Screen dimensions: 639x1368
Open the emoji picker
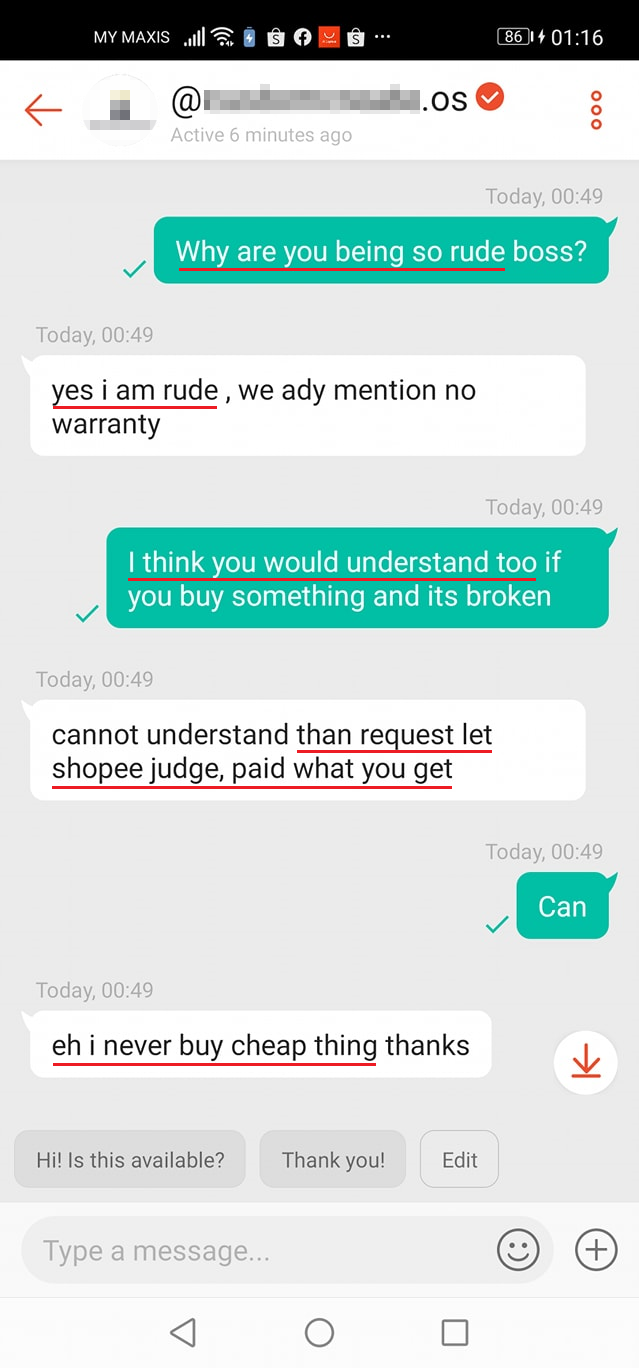pyautogui.click(x=518, y=1250)
